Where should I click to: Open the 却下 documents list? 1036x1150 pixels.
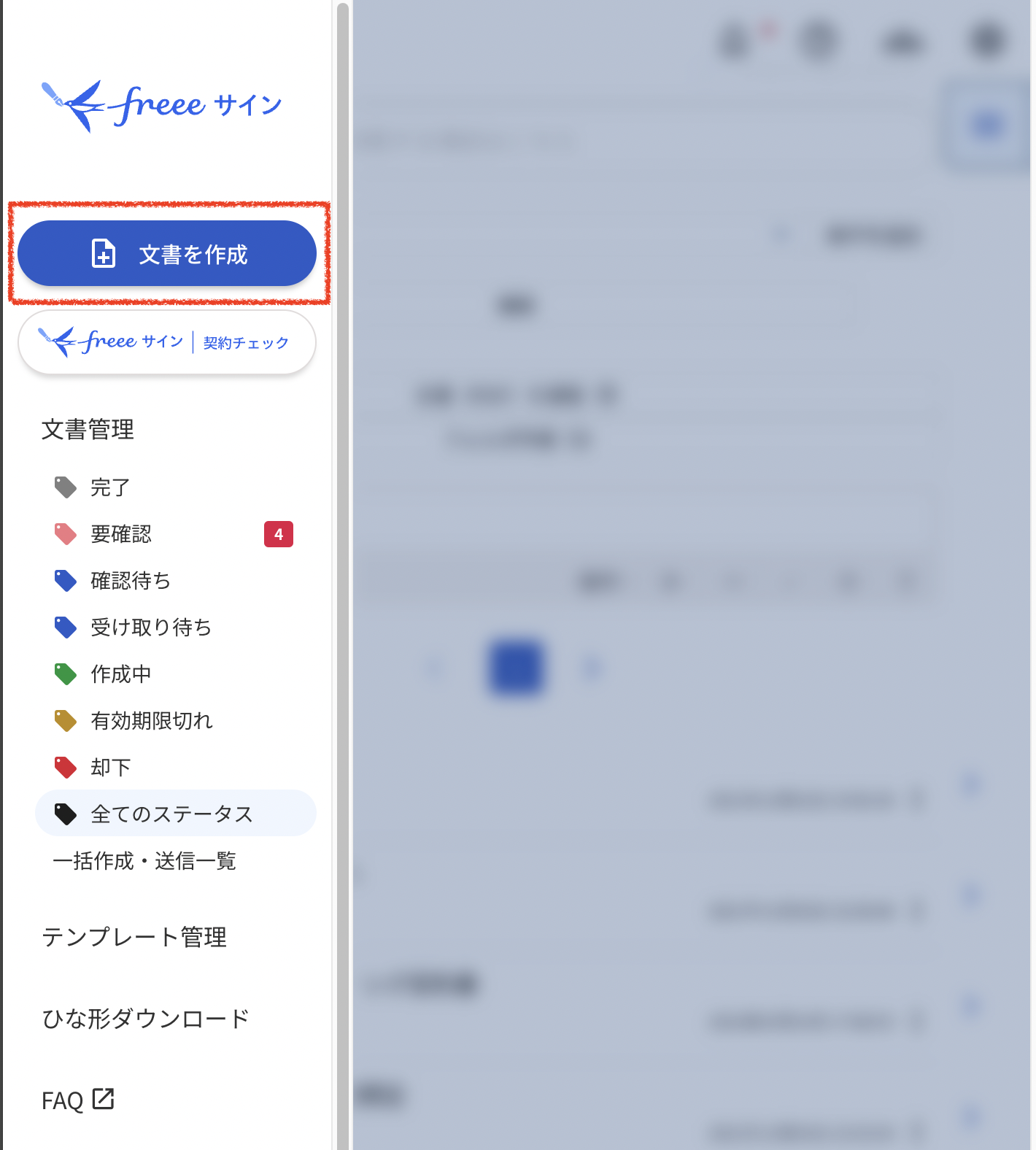109,768
